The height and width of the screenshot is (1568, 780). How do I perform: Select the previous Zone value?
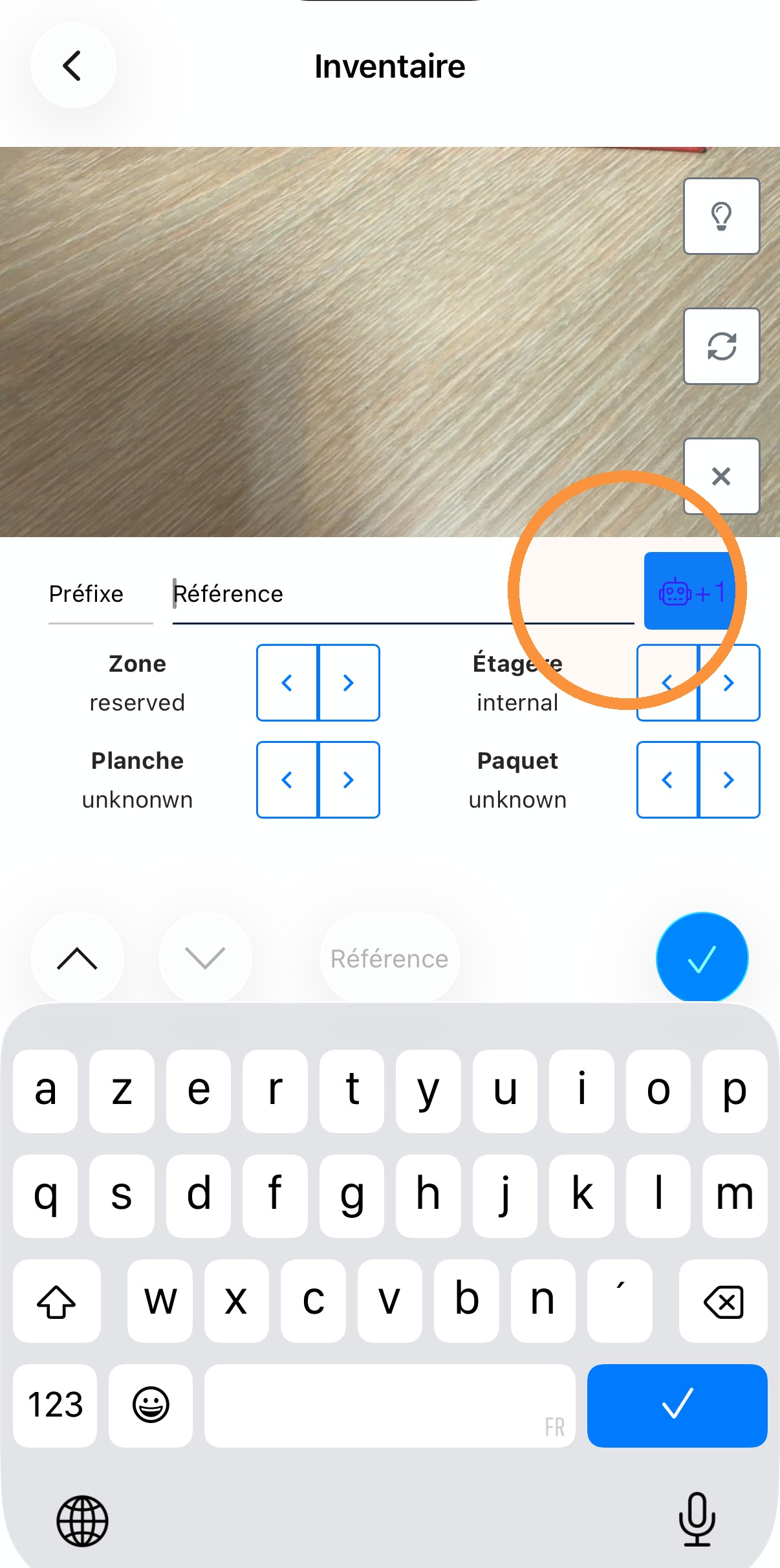(287, 682)
